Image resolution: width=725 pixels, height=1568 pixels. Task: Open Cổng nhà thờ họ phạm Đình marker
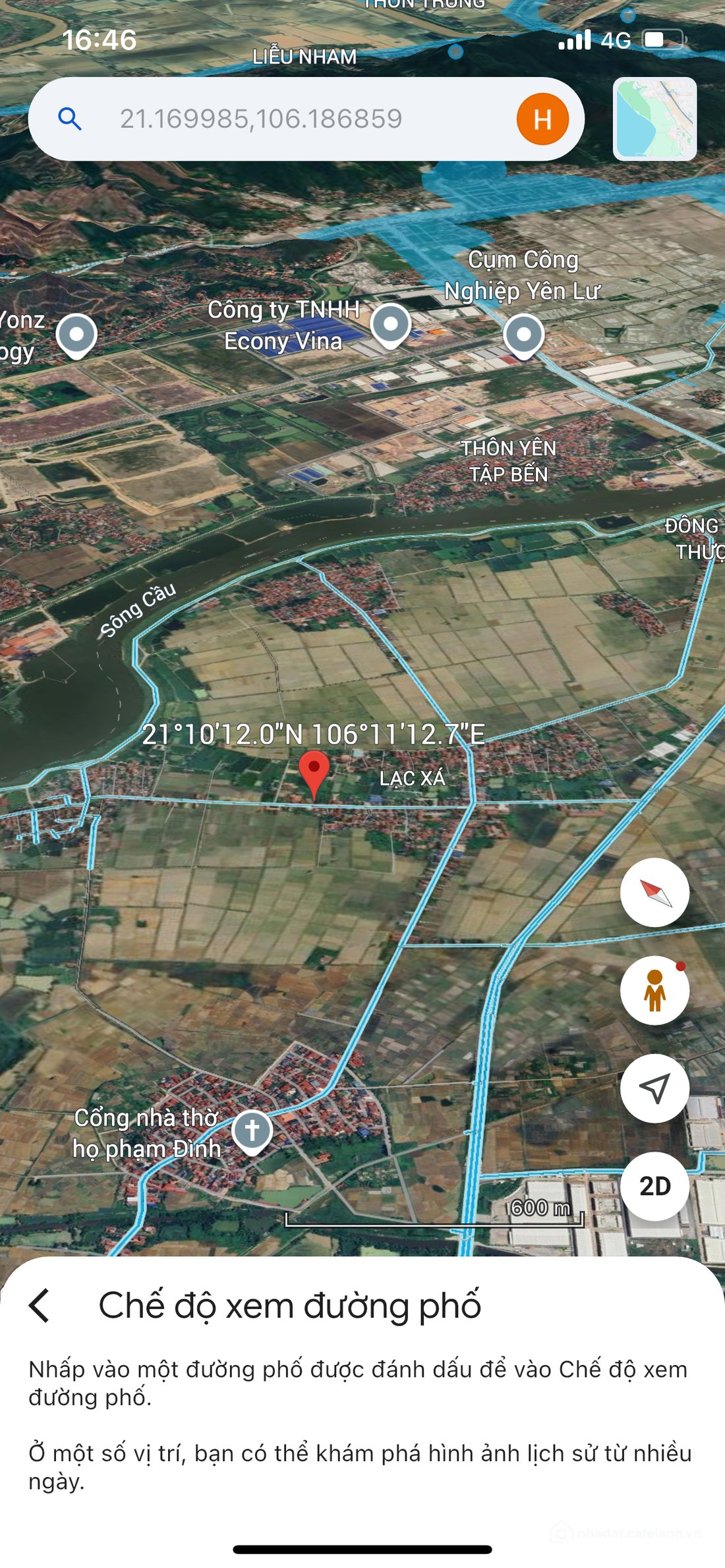(x=252, y=1131)
